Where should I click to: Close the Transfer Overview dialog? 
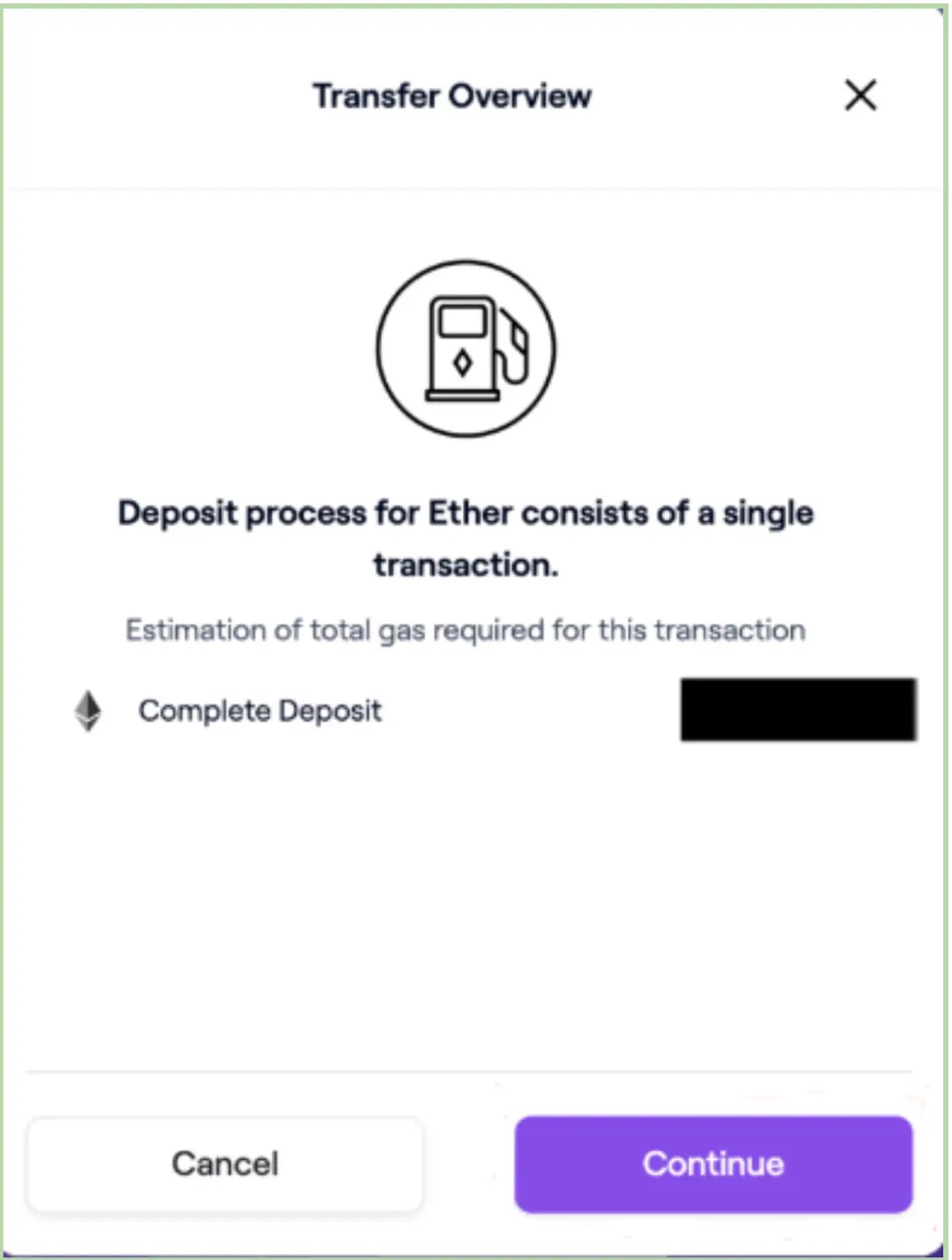click(860, 95)
